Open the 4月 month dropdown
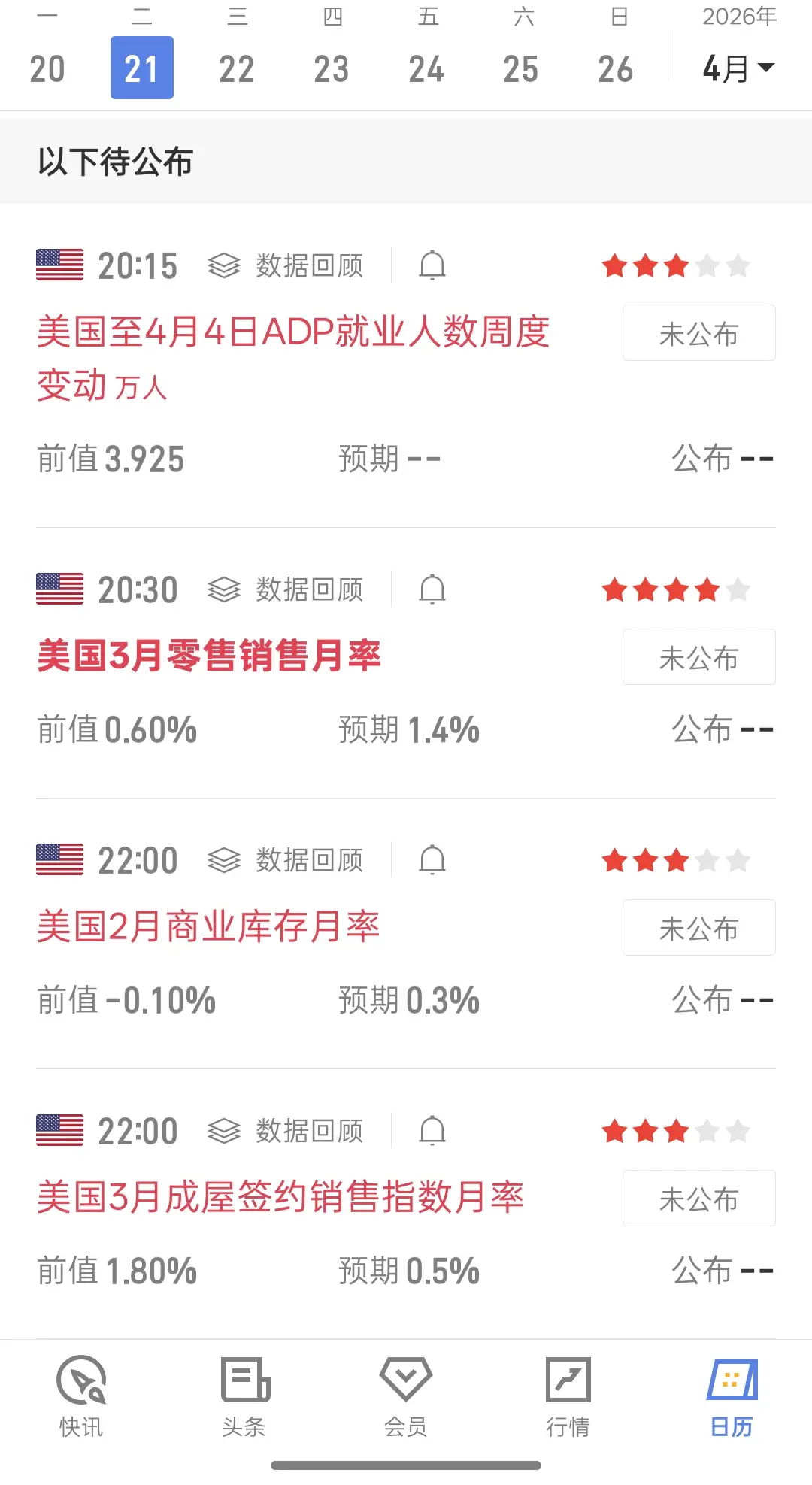Screen dimensions: 812x1485 (x=738, y=68)
